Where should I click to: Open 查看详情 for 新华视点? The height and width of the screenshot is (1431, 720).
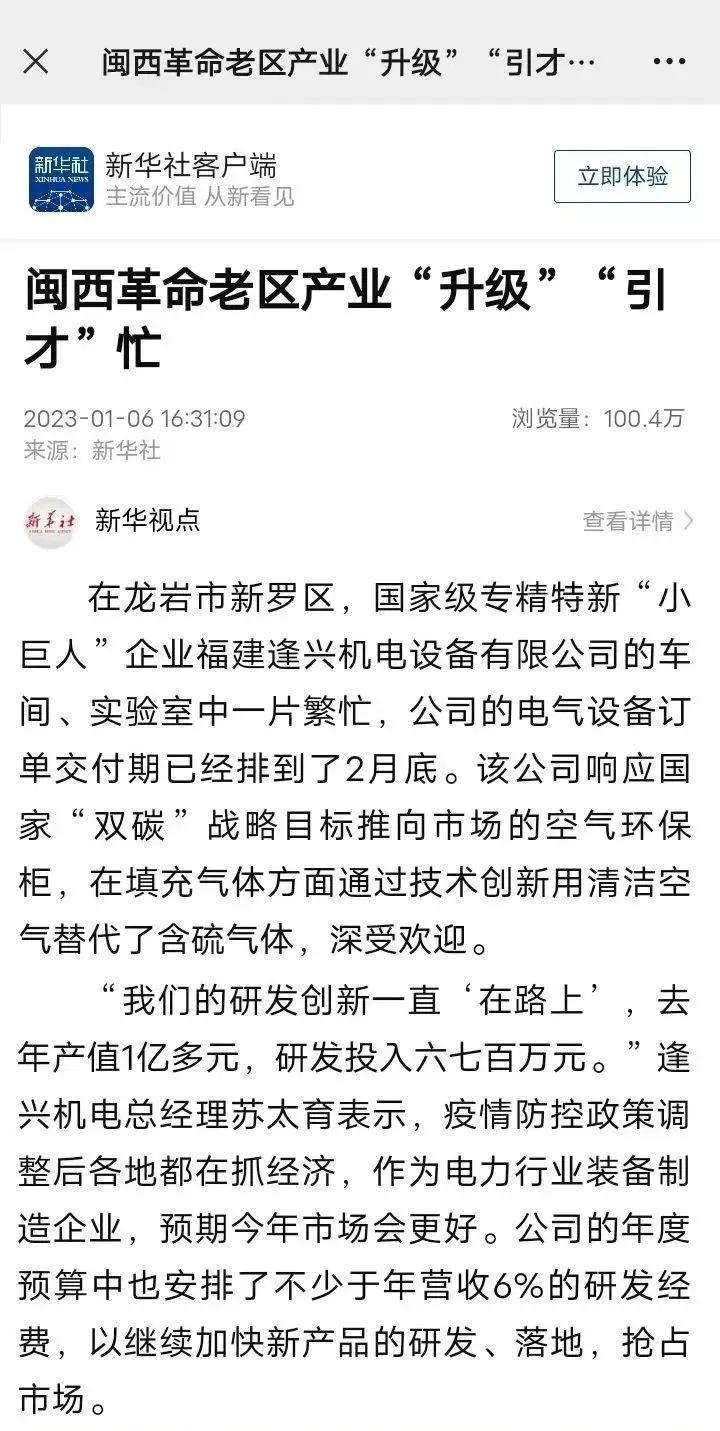tap(637, 521)
